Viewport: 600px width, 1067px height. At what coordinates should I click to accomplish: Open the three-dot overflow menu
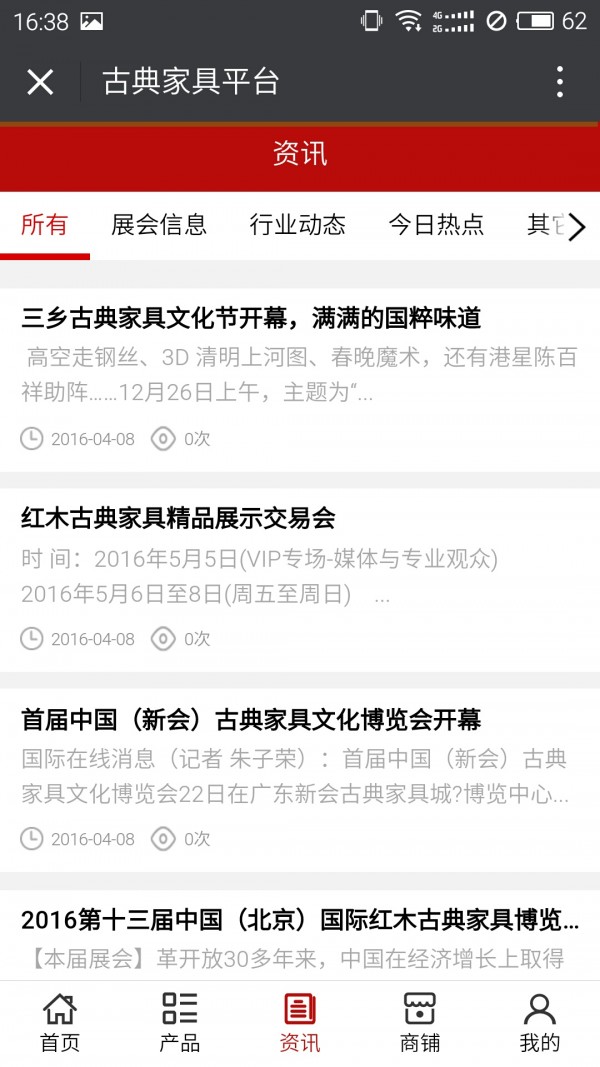[559, 82]
